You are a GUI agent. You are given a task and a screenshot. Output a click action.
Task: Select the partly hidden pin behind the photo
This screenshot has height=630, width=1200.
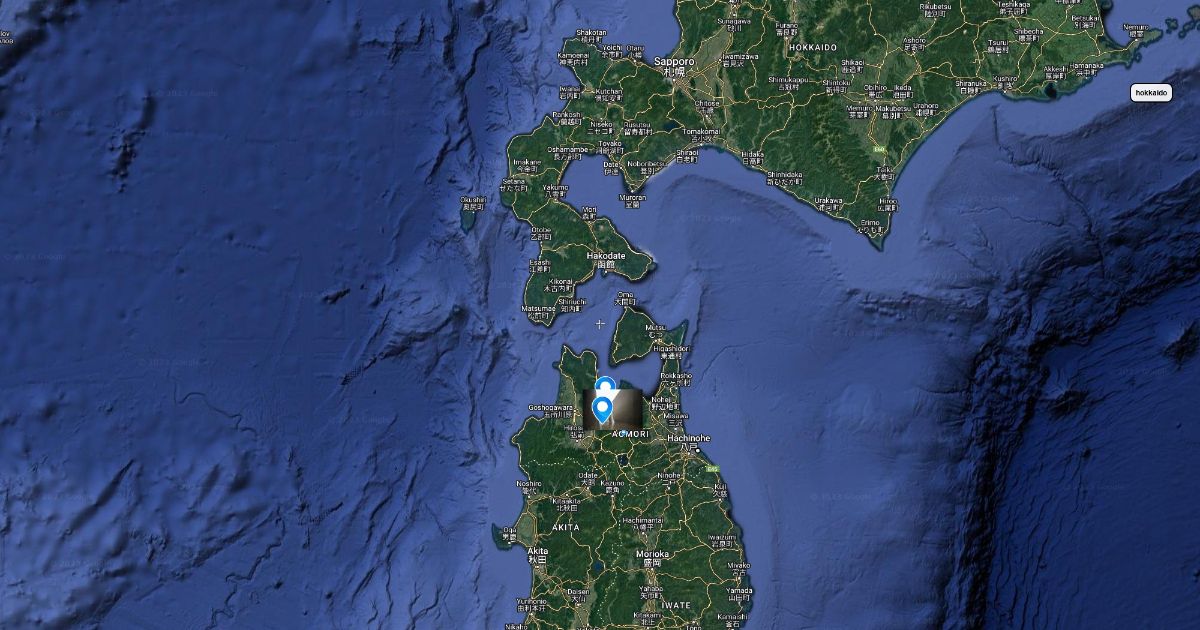tap(604, 383)
